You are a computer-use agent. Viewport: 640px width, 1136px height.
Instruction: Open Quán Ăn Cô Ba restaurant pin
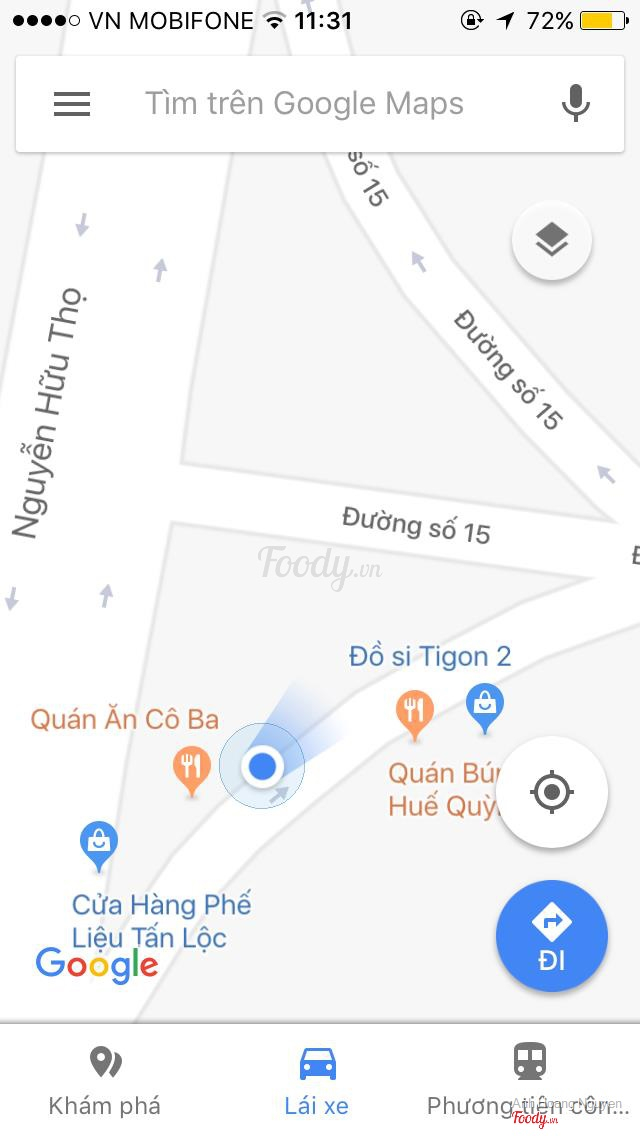(x=190, y=768)
